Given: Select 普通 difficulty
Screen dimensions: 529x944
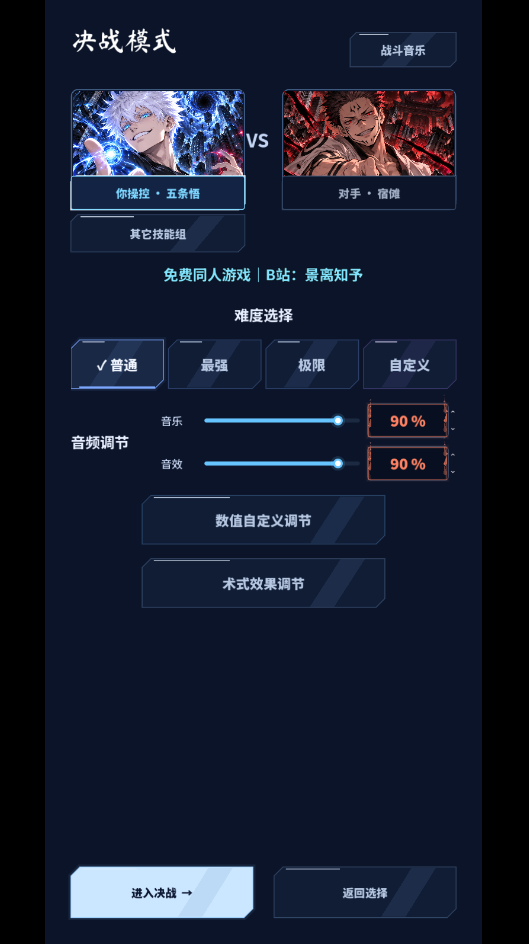Looking at the screenshot, I should click(x=117, y=364).
